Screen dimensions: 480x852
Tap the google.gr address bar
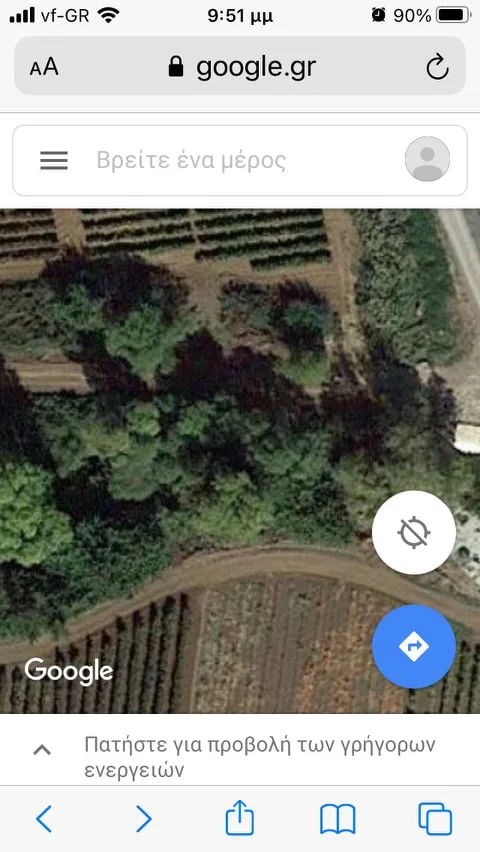pos(240,66)
